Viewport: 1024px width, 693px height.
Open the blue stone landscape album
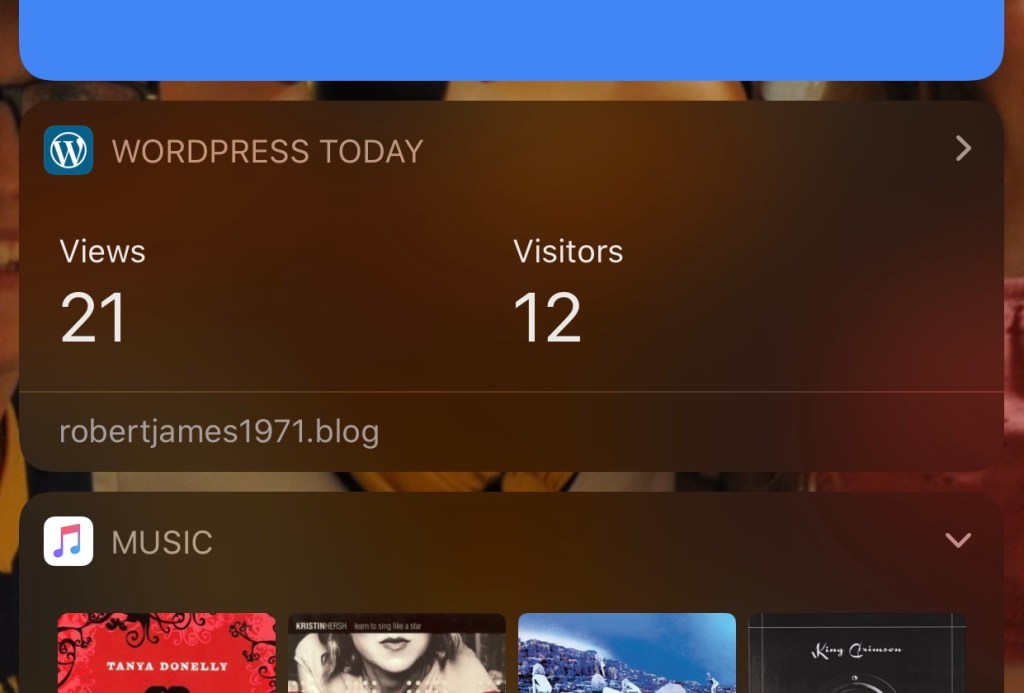(x=627, y=653)
